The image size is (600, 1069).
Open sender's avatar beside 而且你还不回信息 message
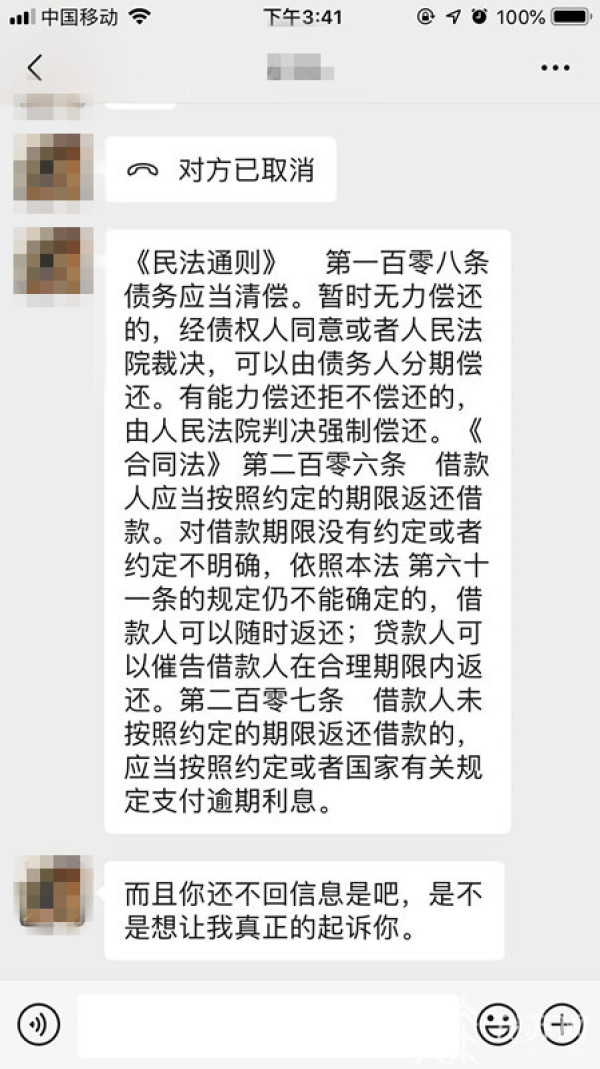click(x=53, y=890)
